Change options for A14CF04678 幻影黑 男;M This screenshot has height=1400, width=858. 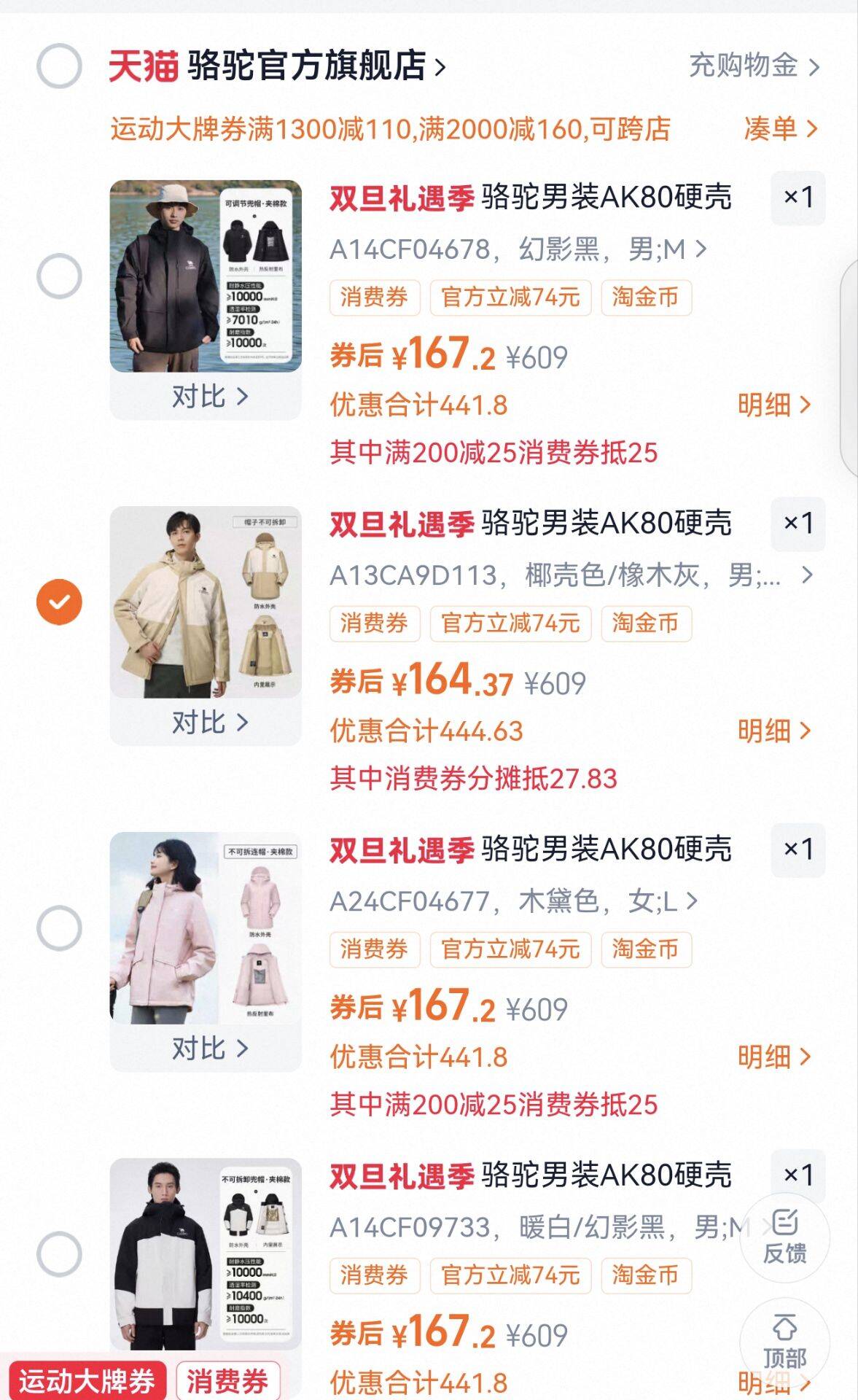[518, 250]
